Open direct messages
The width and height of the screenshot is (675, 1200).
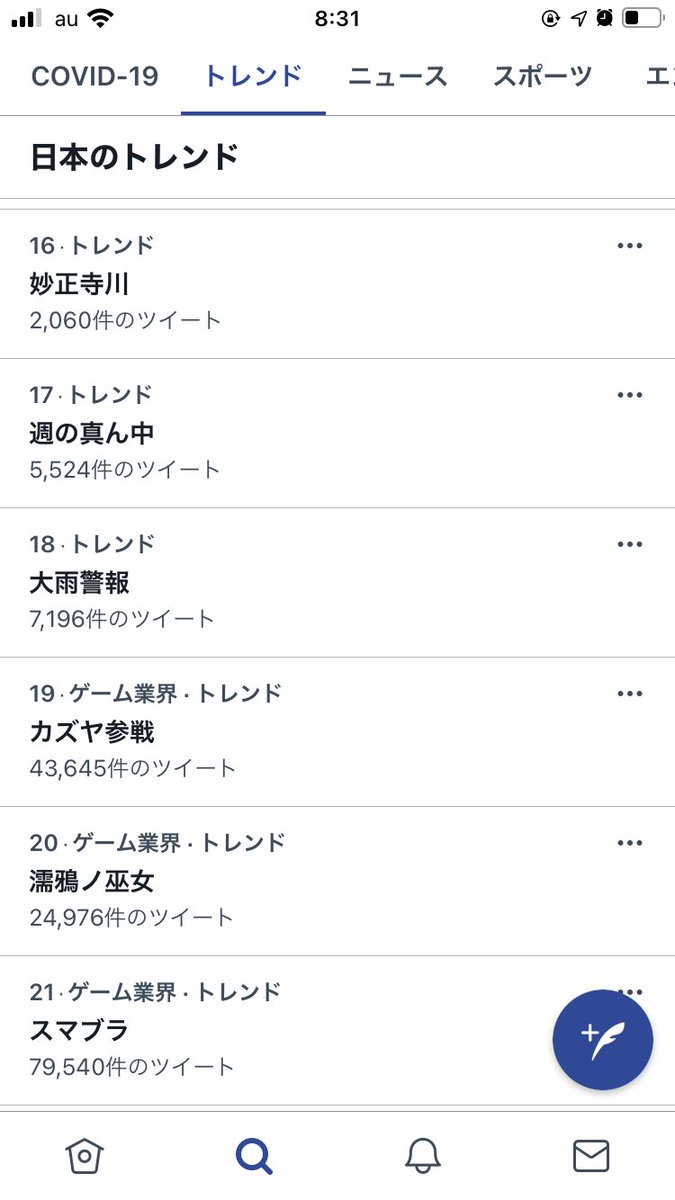(x=591, y=1156)
